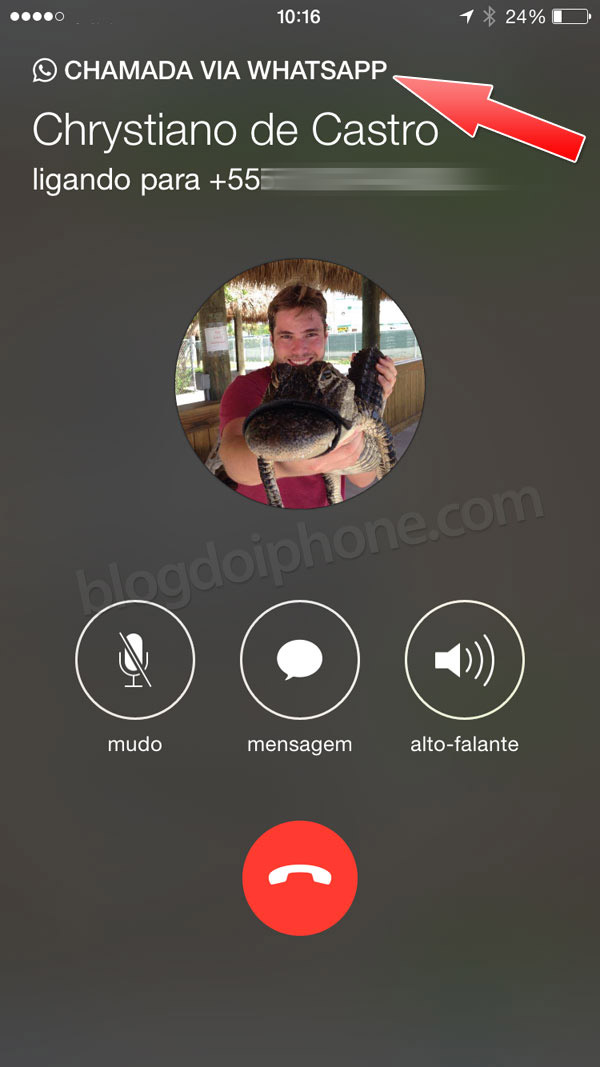Mute the call microphone
Image resolution: width=600 pixels, height=1067 pixels.
click(135, 660)
